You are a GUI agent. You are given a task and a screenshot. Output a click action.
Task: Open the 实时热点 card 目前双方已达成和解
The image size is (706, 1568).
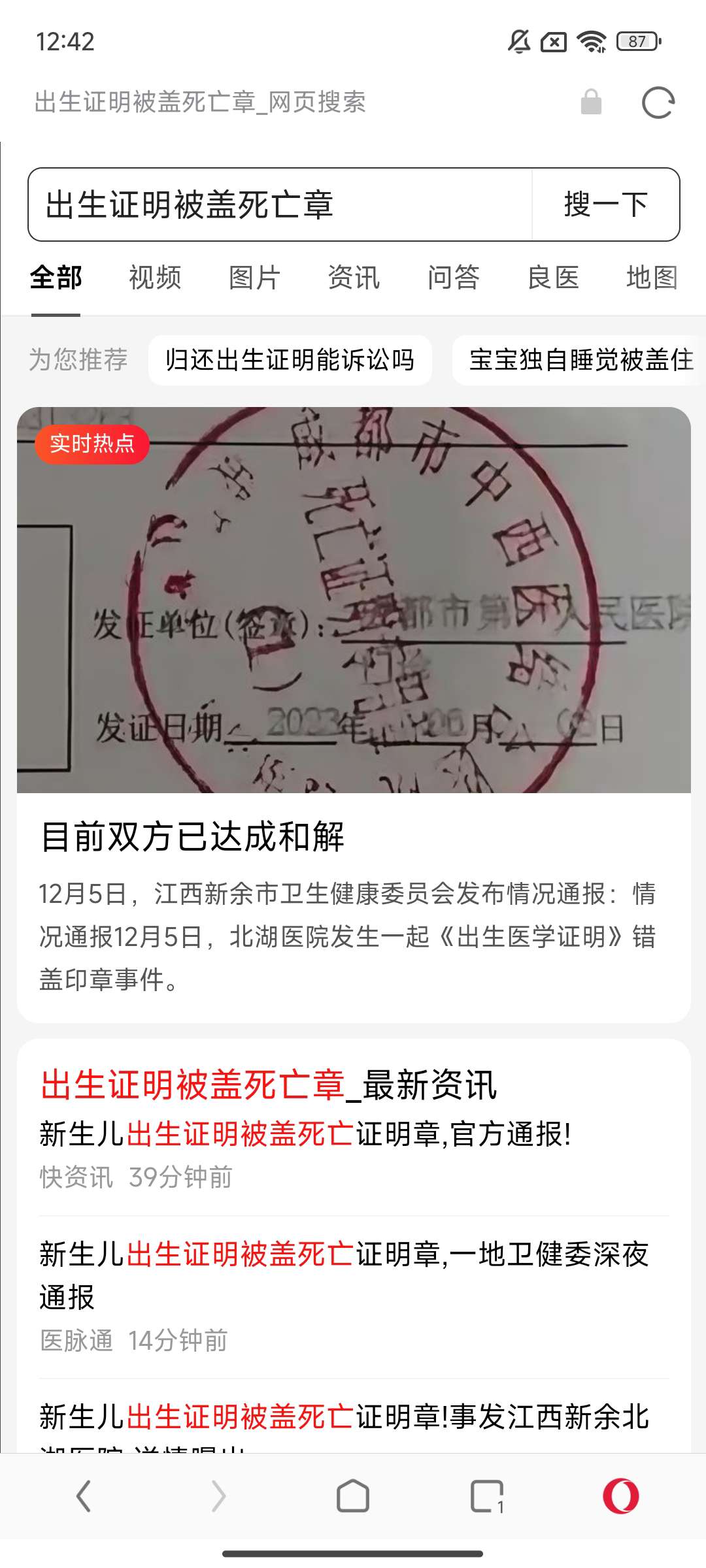point(192,836)
